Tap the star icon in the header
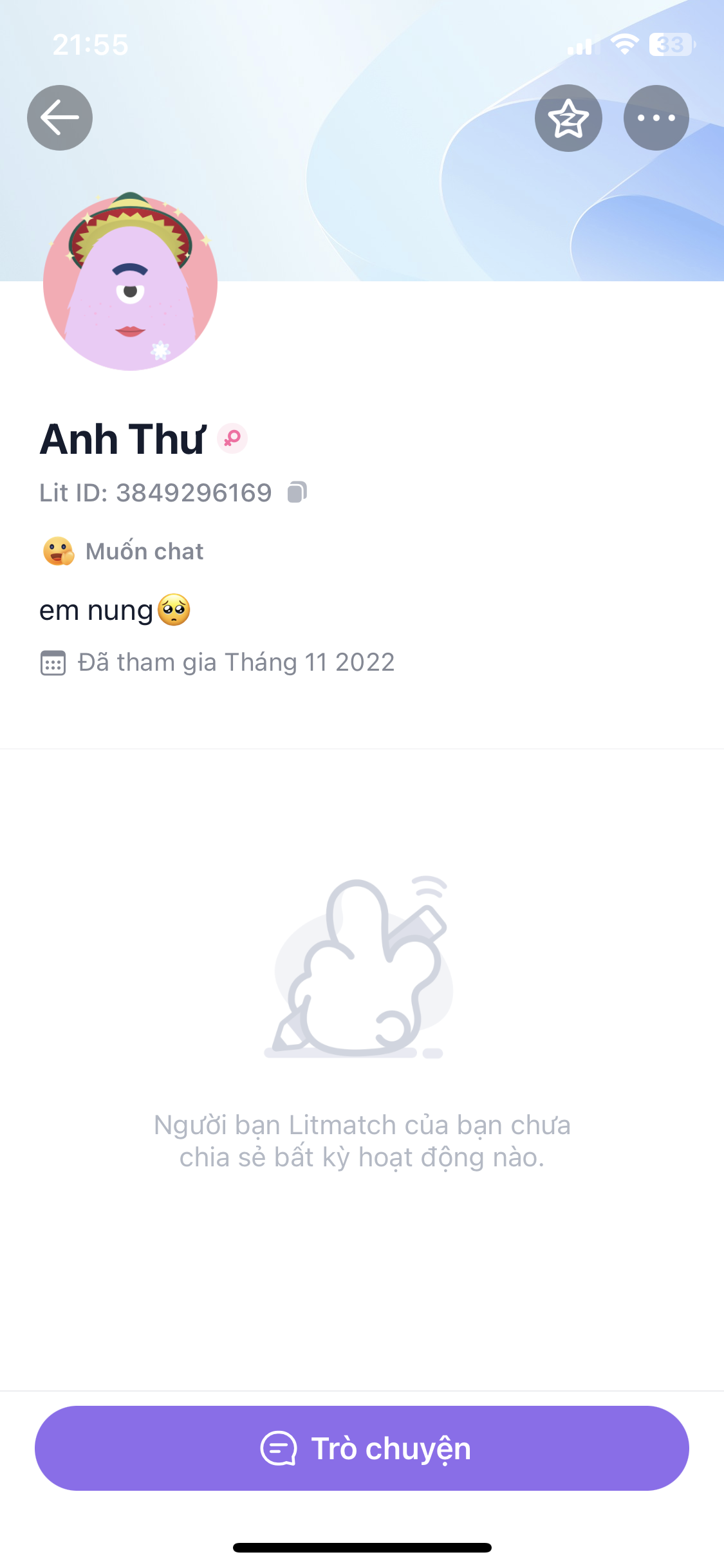The width and height of the screenshot is (724, 1568). click(x=568, y=118)
